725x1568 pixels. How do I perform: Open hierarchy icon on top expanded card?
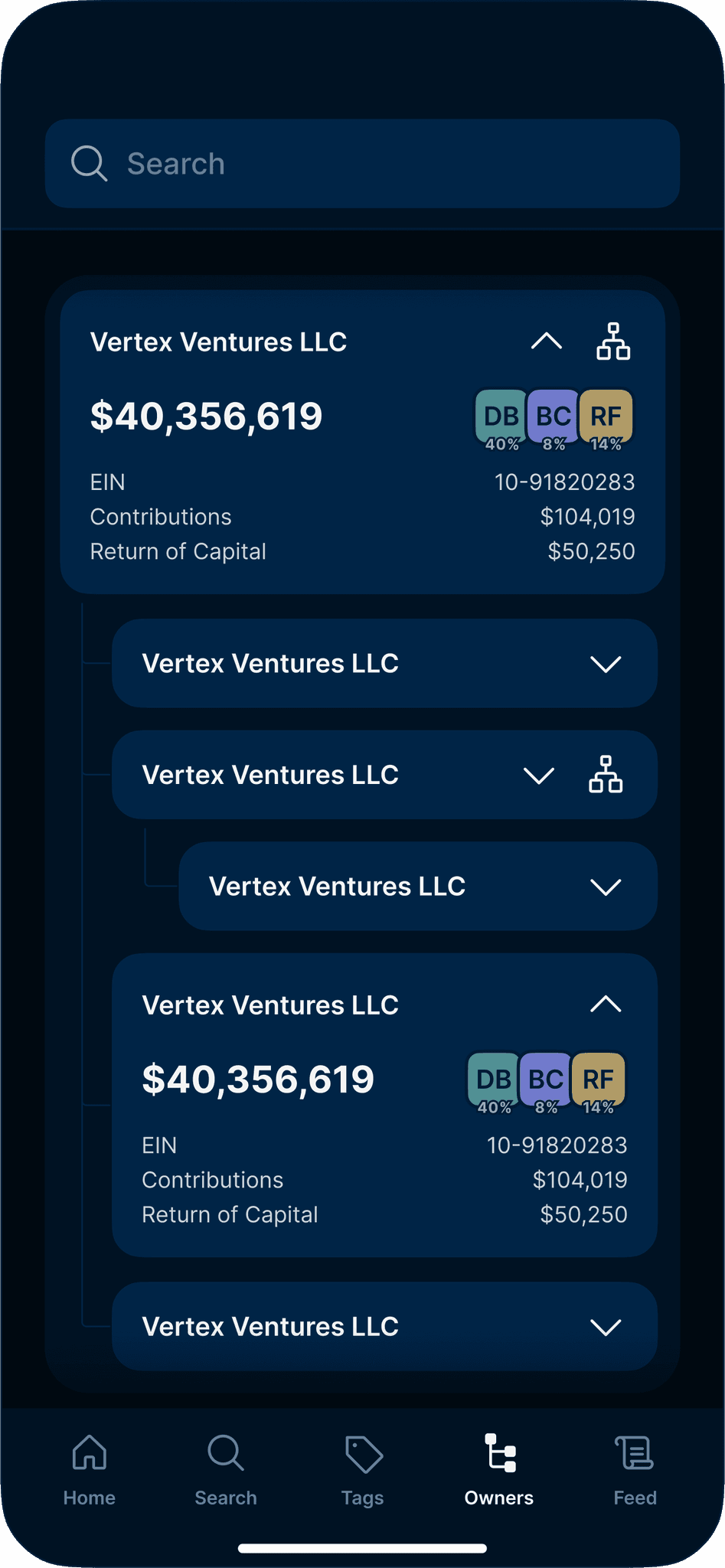pos(613,341)
